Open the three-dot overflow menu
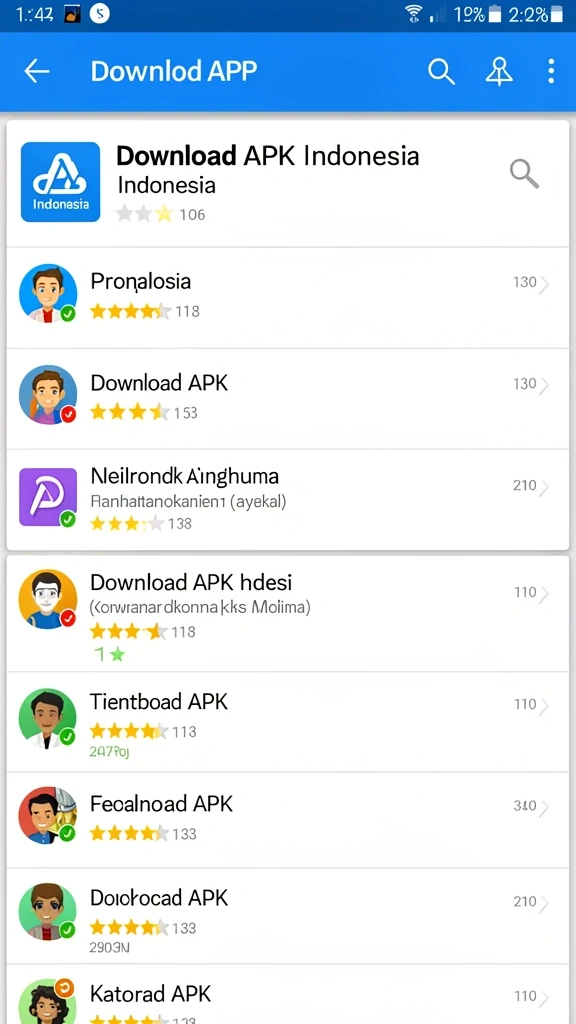This screenshot has height=1024, width=576. 551,71
